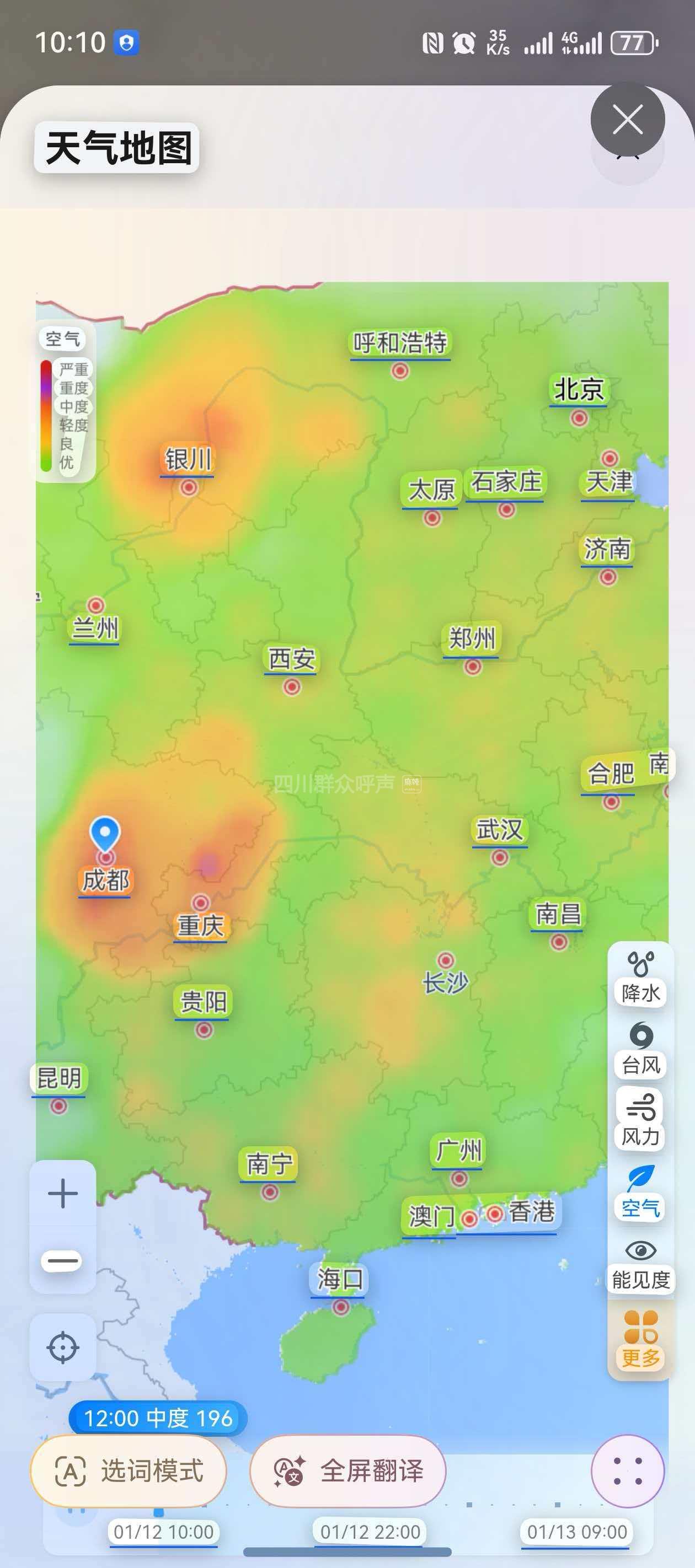This screenshot has height=1568, width=695.
Task: Jump timeline to 01/12 22:00
Action: coord(370,1532)
